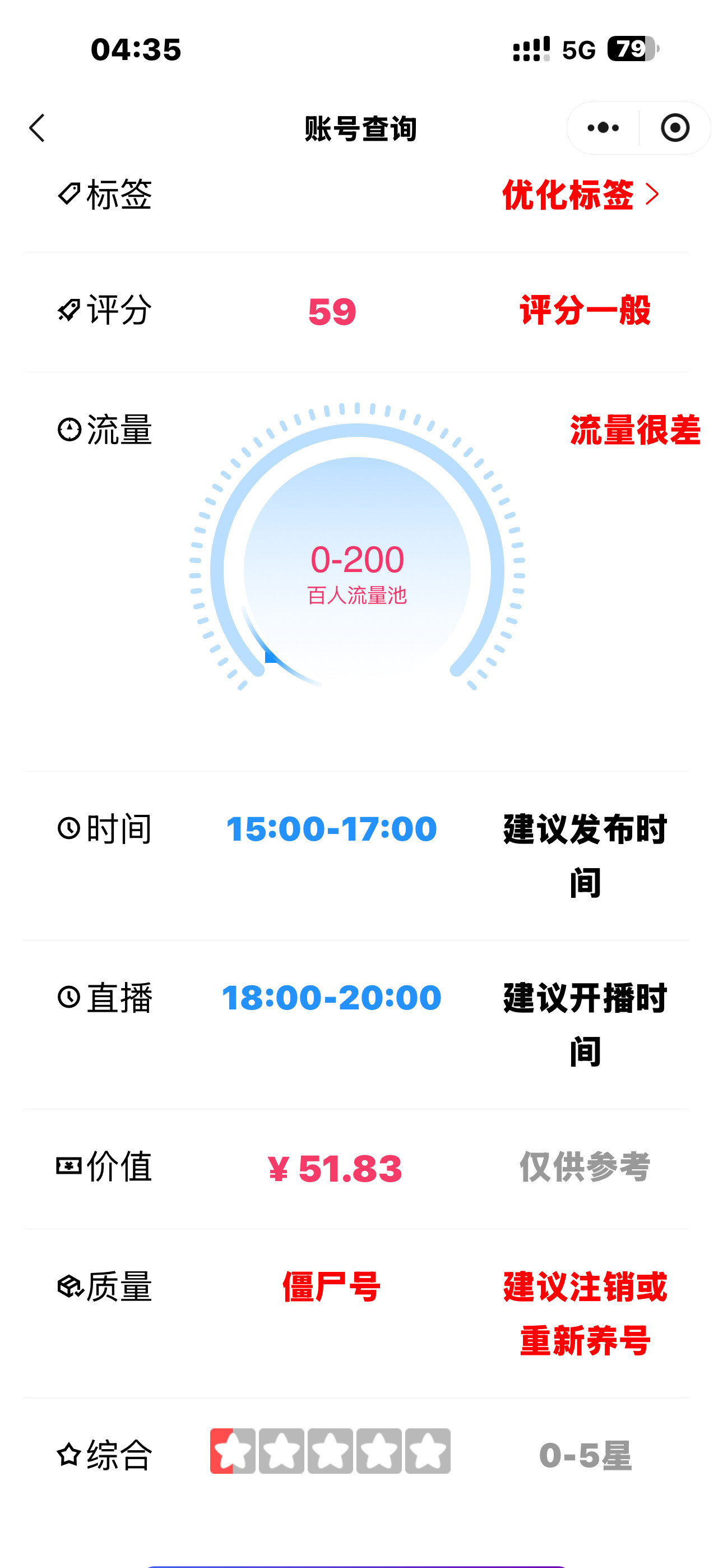Click the 僵尸号 quality label
The image size is (723, 1568).
(332, 1284)
